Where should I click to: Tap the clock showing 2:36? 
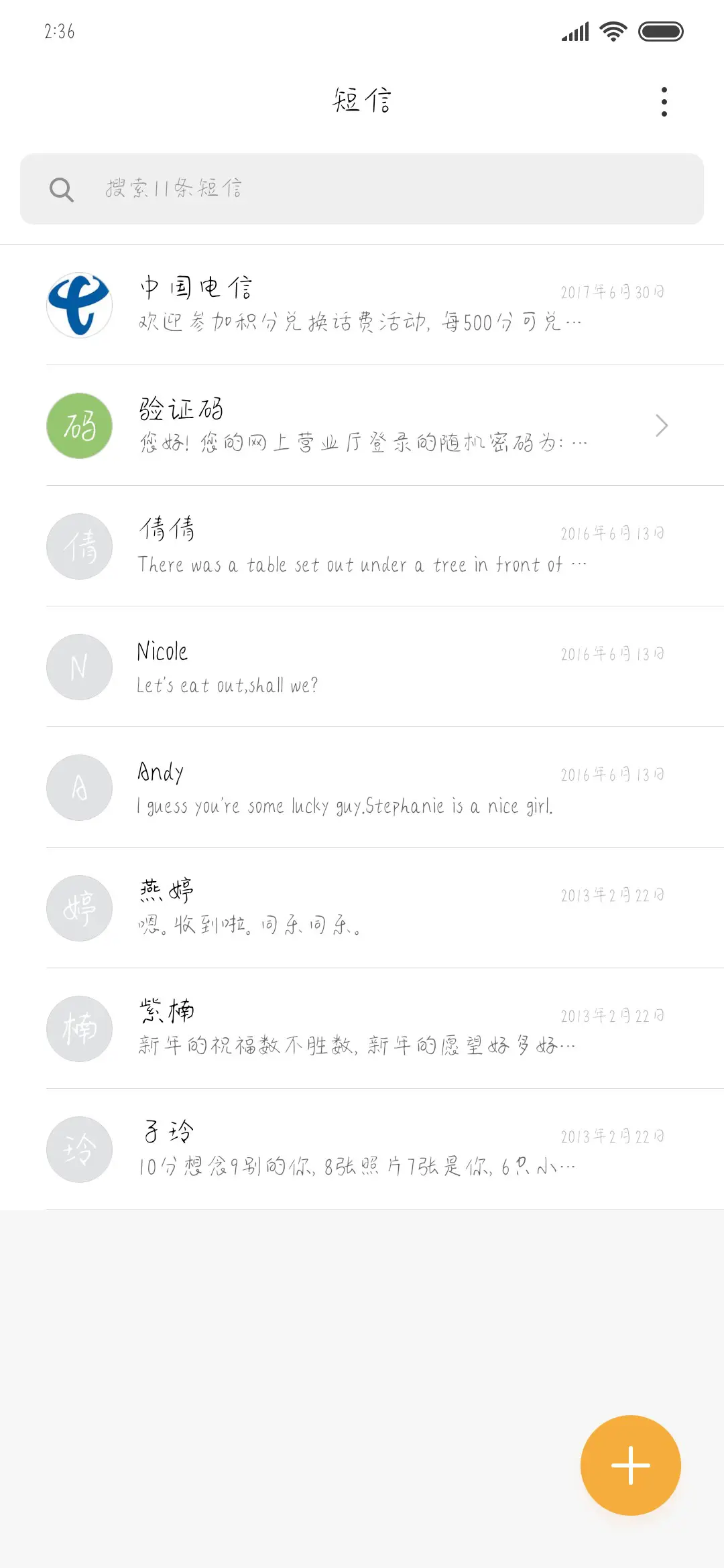tap(60, 29)
